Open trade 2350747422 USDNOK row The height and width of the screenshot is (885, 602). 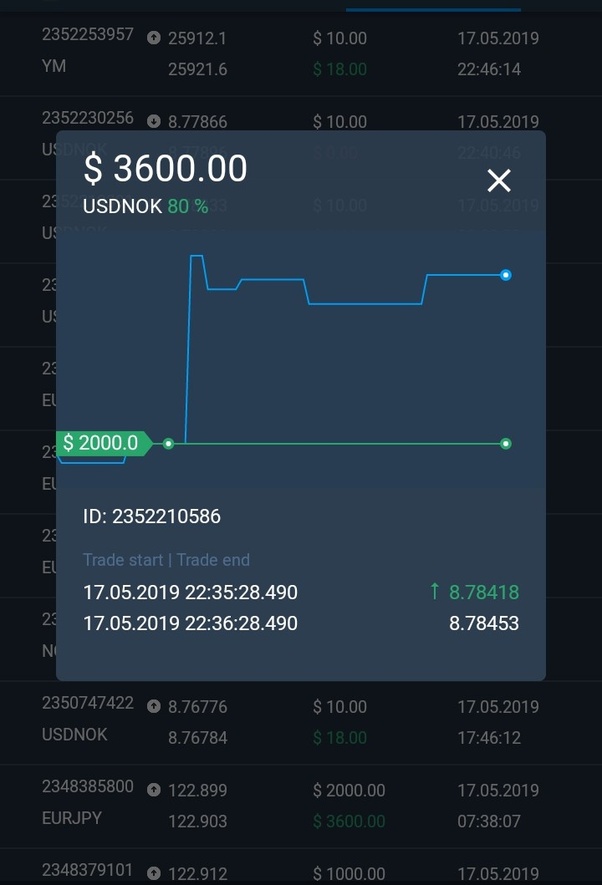(300, 721)
